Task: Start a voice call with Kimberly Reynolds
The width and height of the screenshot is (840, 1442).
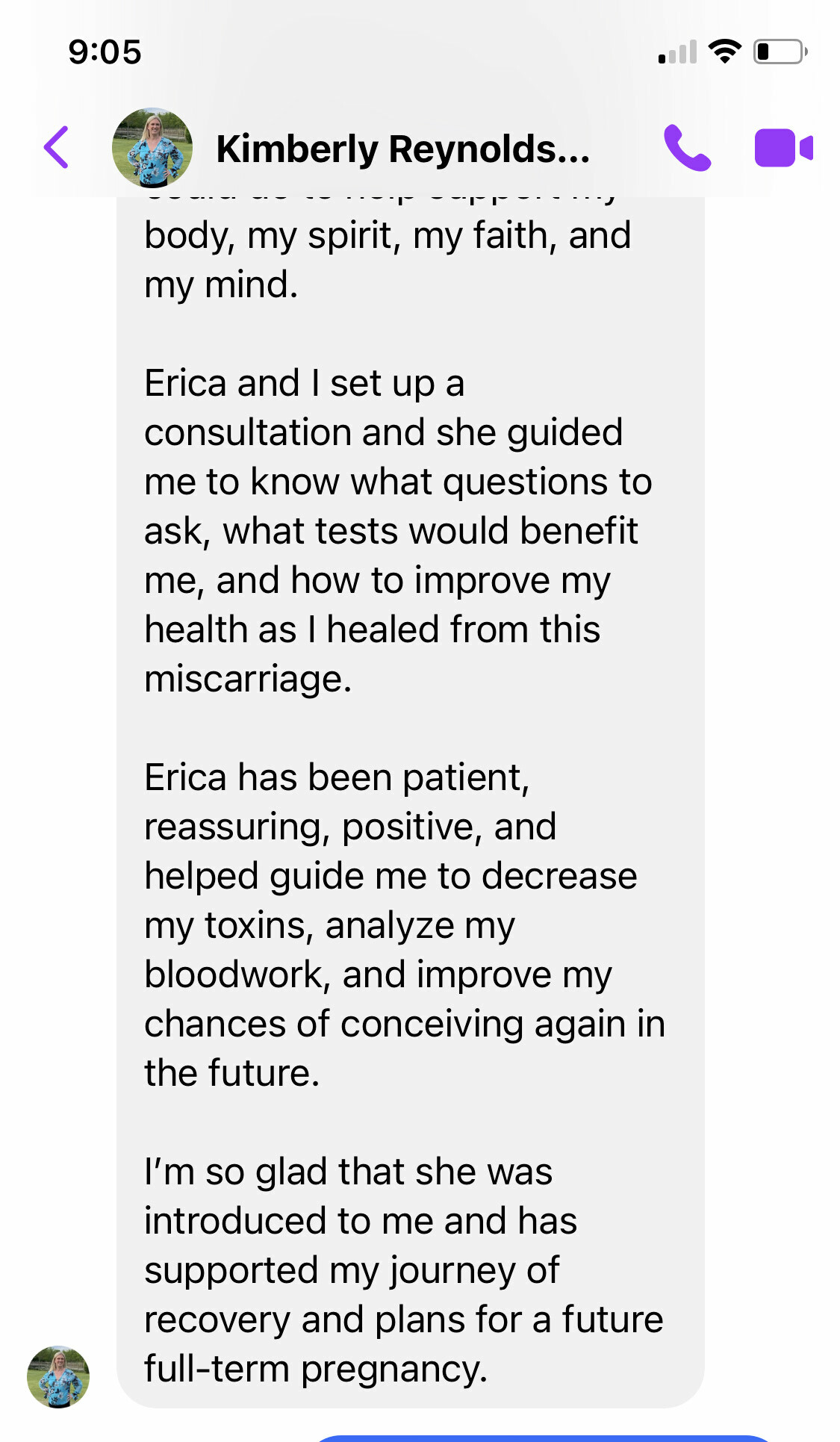Action: point(687,148)
